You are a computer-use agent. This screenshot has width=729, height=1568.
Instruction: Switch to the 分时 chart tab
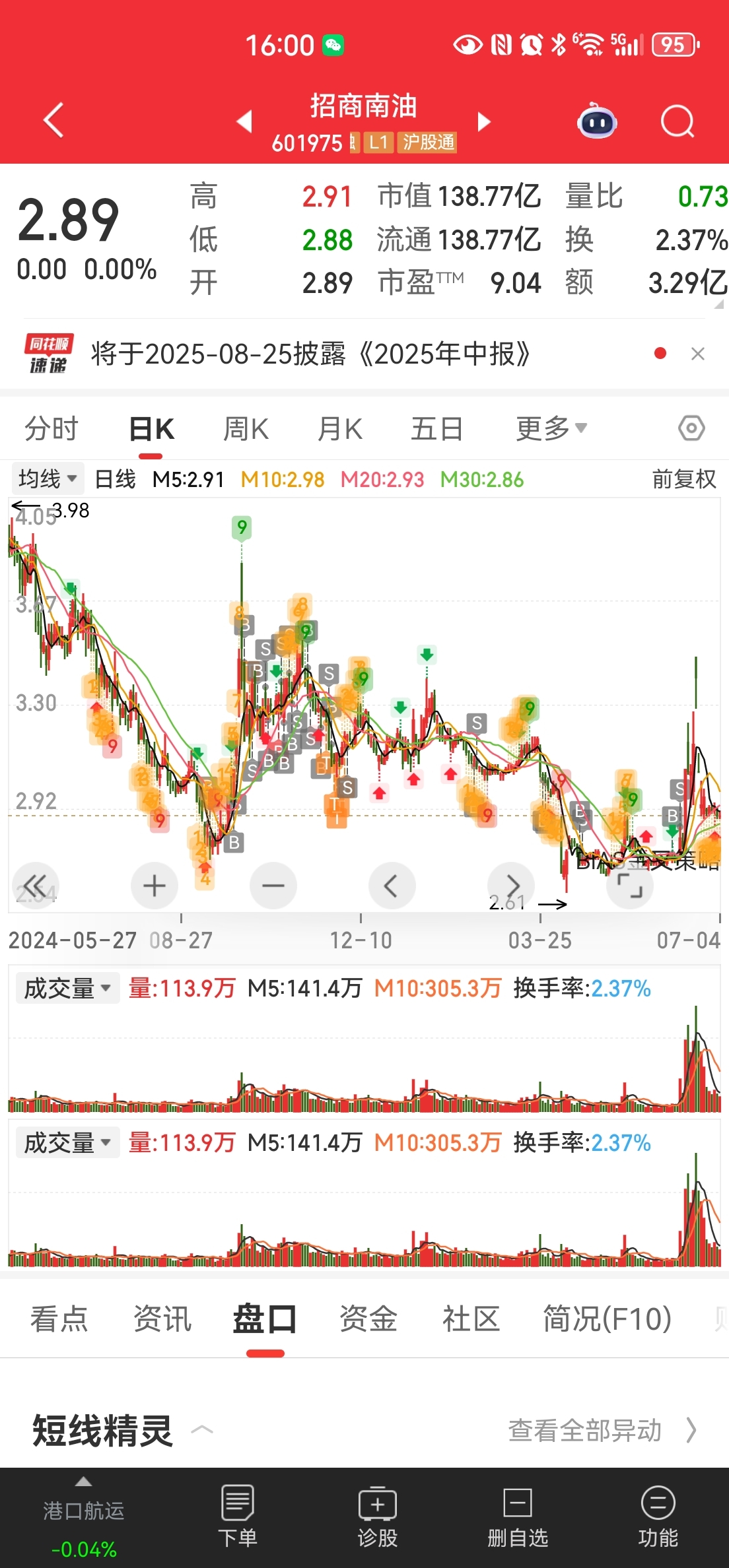(52, 429)
